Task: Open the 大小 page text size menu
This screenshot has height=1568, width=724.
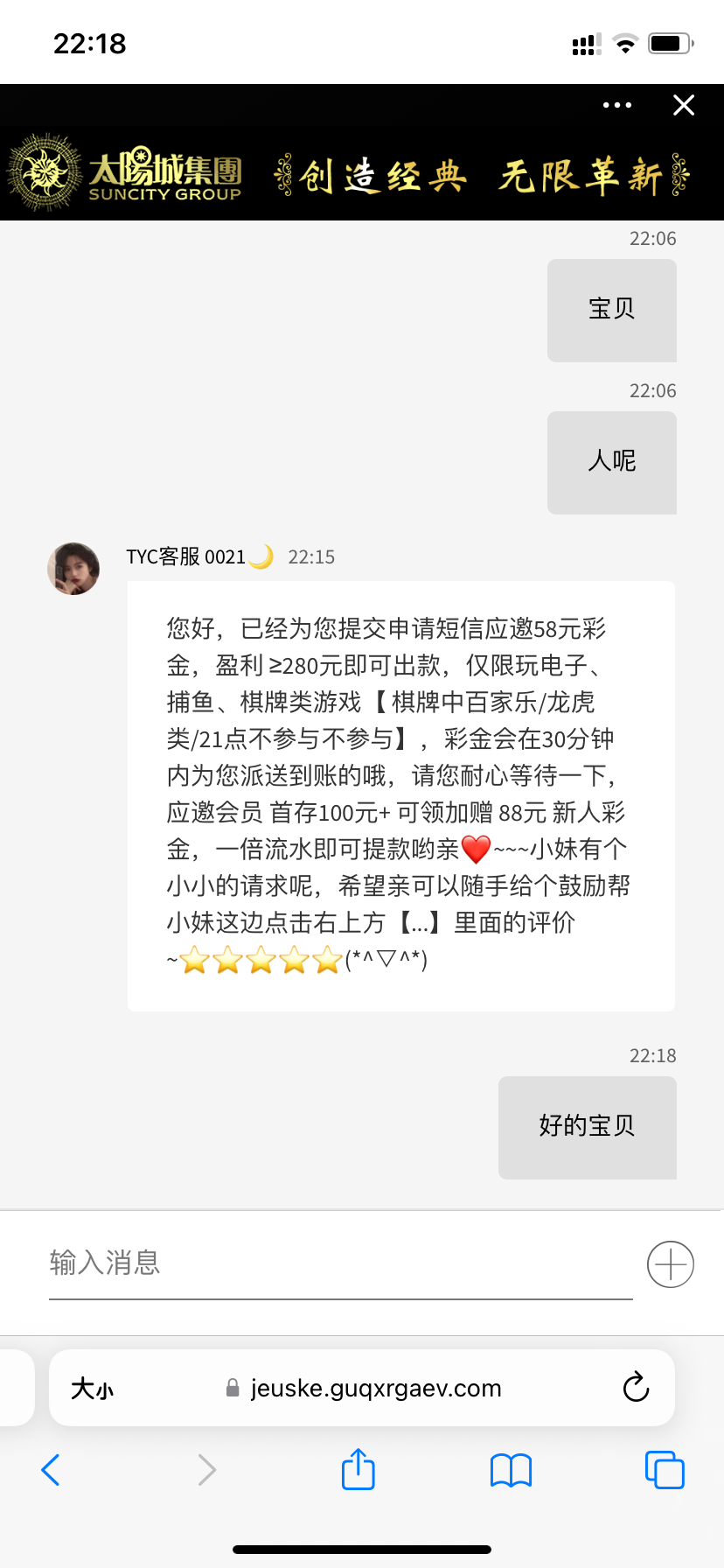Action: (x=93, y=1389)
